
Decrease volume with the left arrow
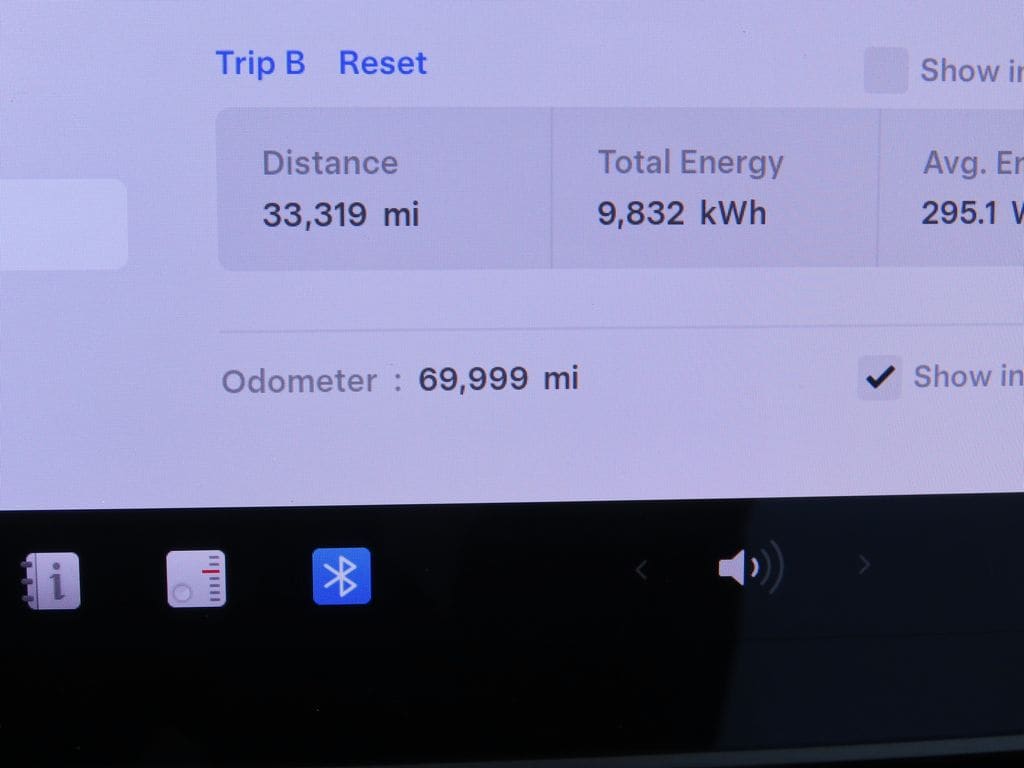pos(641,570)
